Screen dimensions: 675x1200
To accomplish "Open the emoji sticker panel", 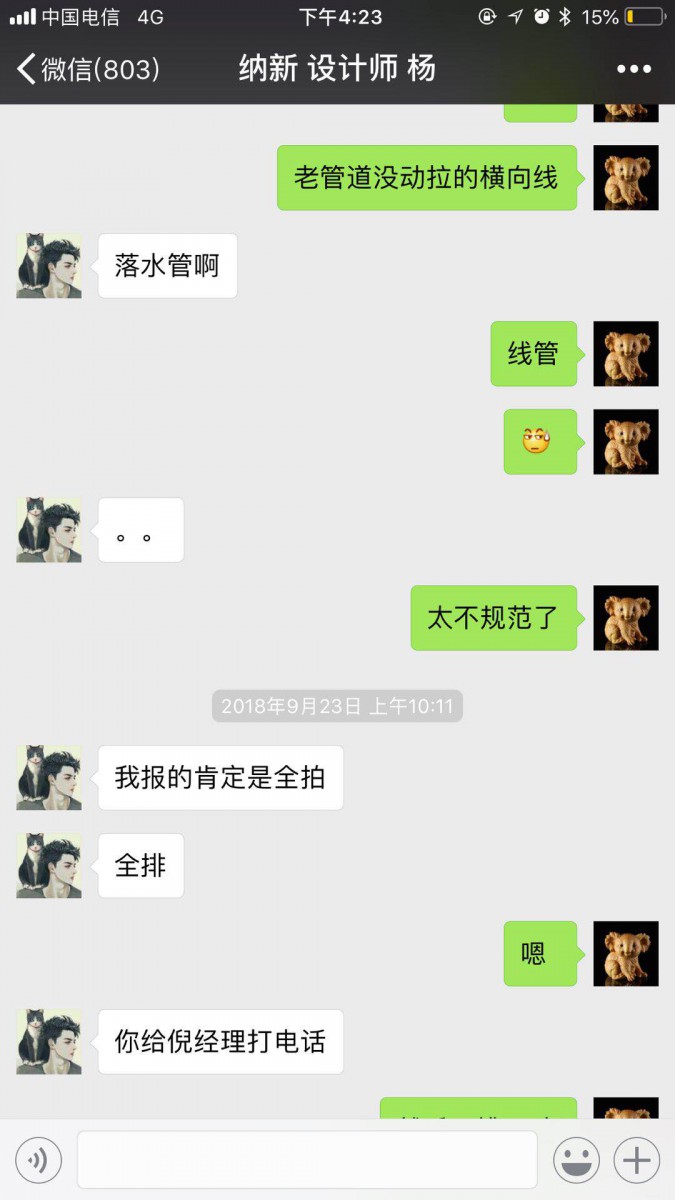I will [x=577, y=1161].
